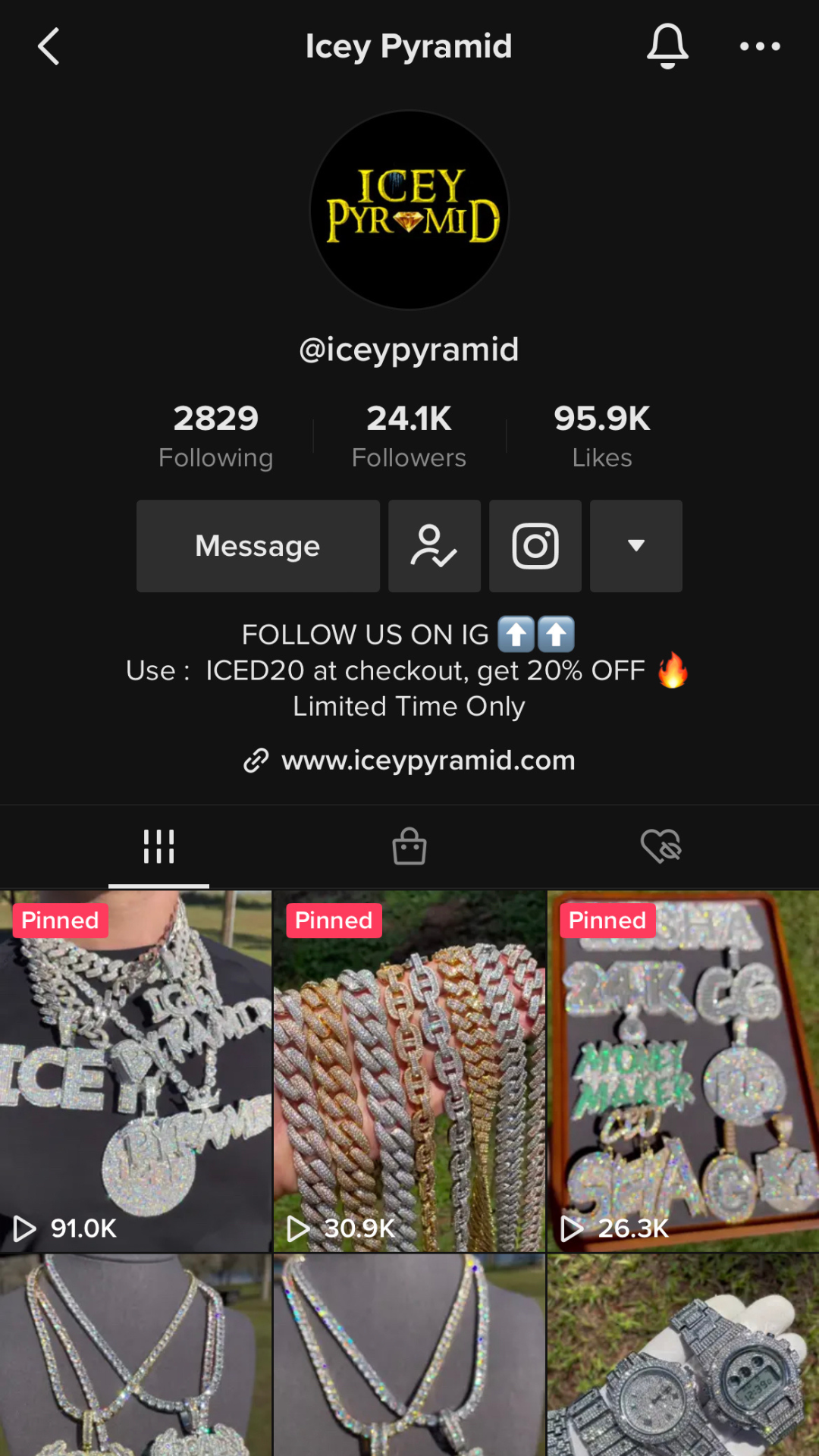View the 2829 Following list

216,436
